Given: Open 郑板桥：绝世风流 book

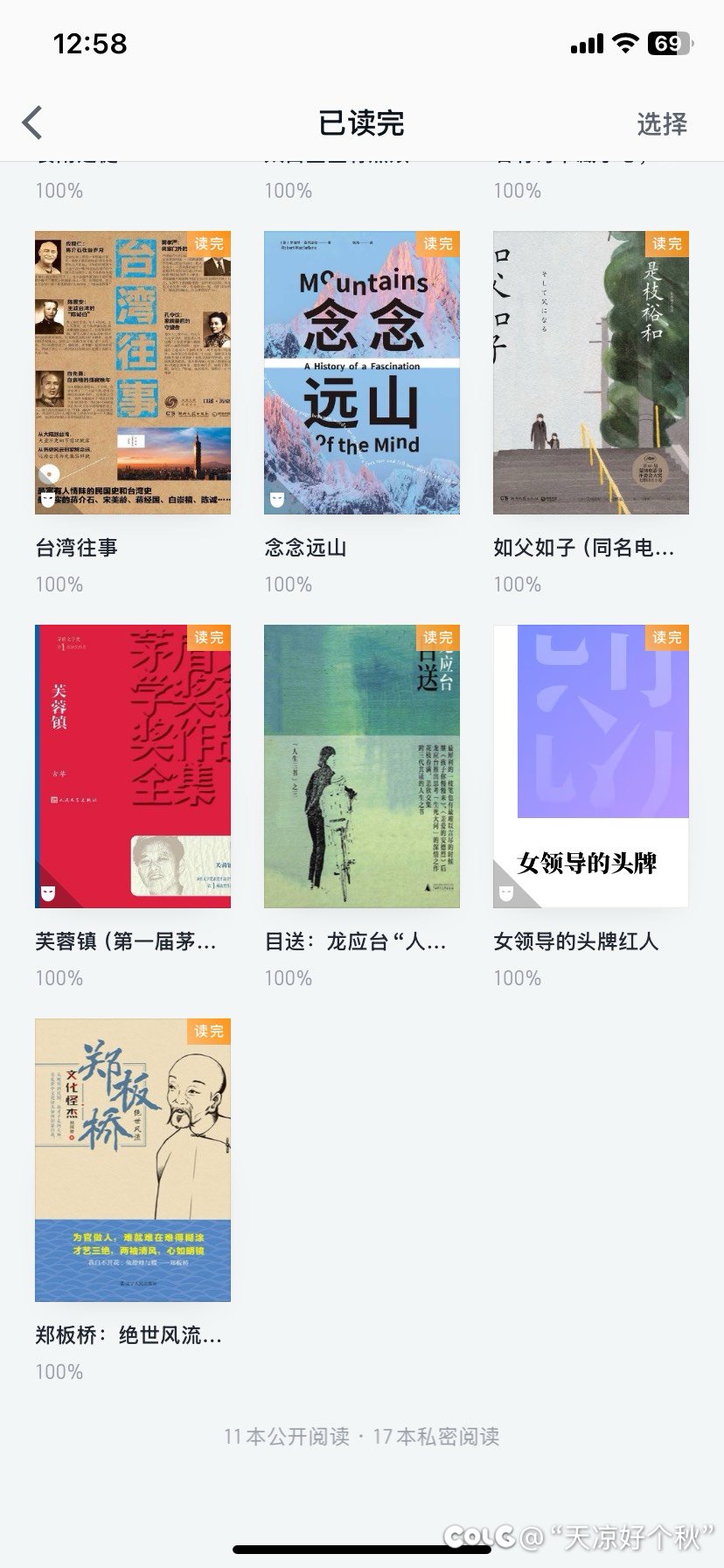Looking at the screenshot, I should tap(133, 1160).
